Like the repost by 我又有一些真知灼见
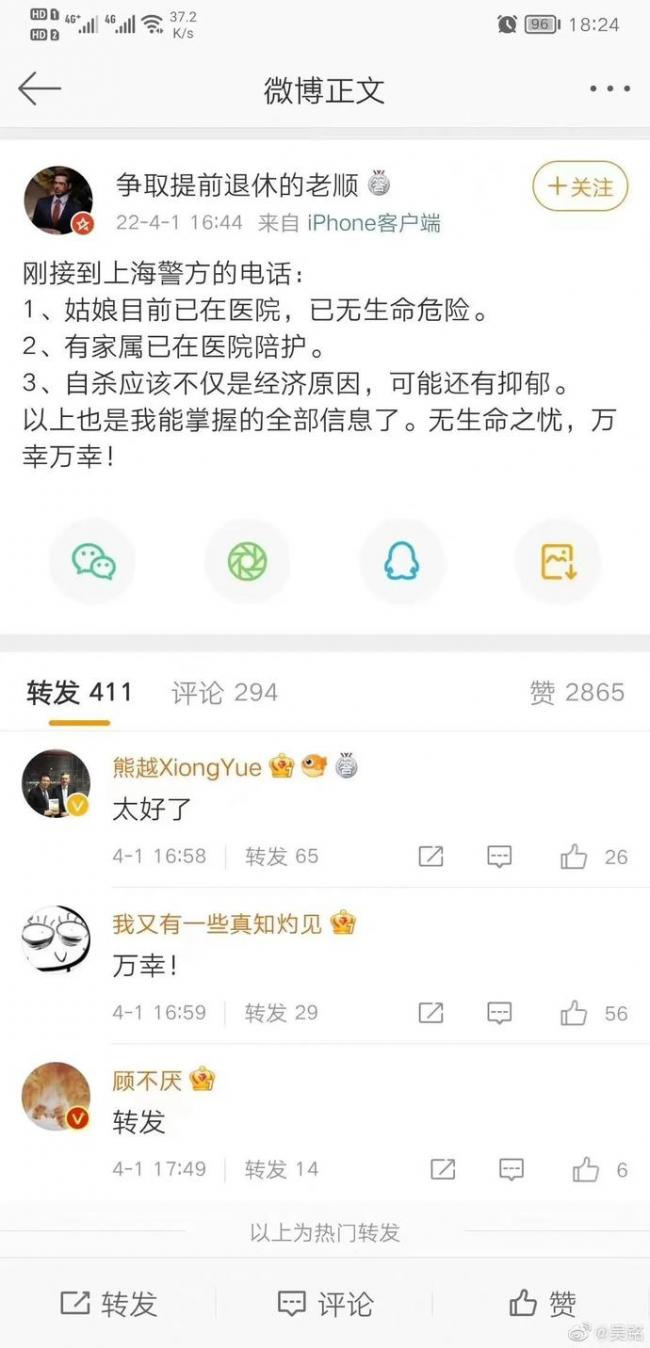Viewport: 650px width, 1348px height. point(574,1013)
